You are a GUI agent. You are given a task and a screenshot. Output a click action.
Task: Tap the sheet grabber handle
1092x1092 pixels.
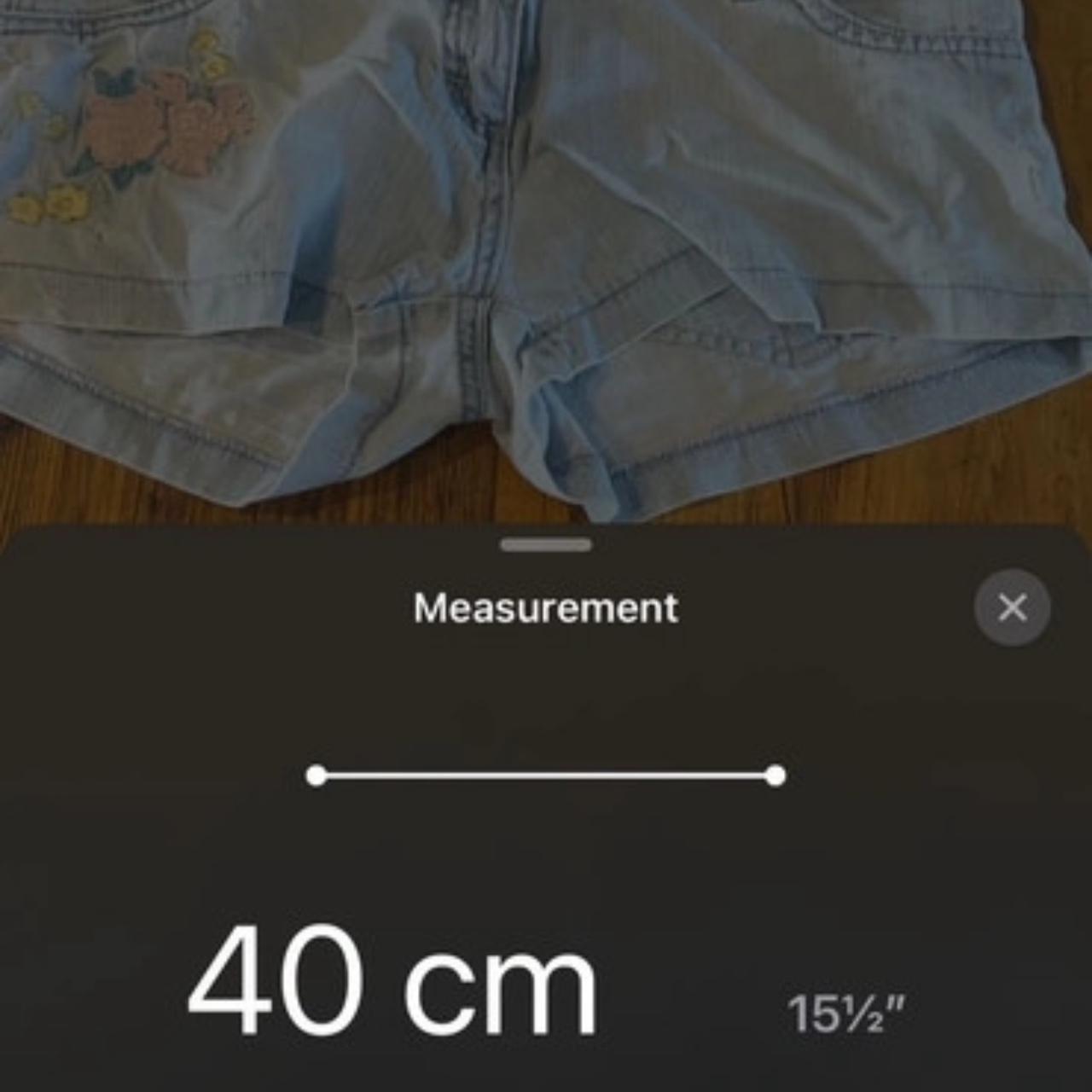[x=546, y=544]
